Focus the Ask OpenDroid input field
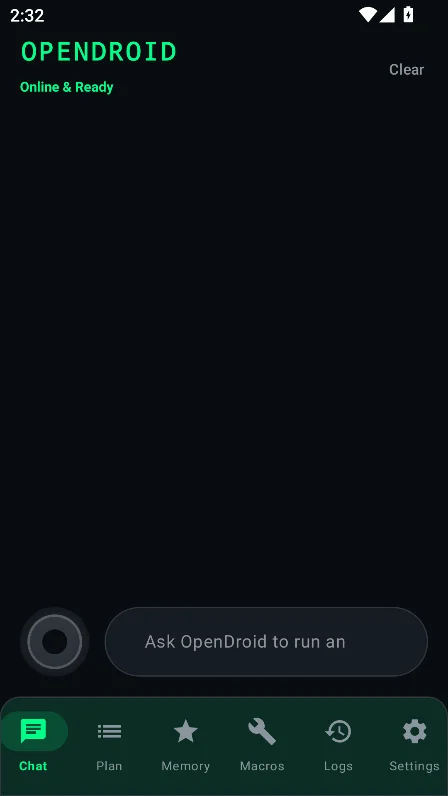448x796 pixels. click(x=266, y=642)
